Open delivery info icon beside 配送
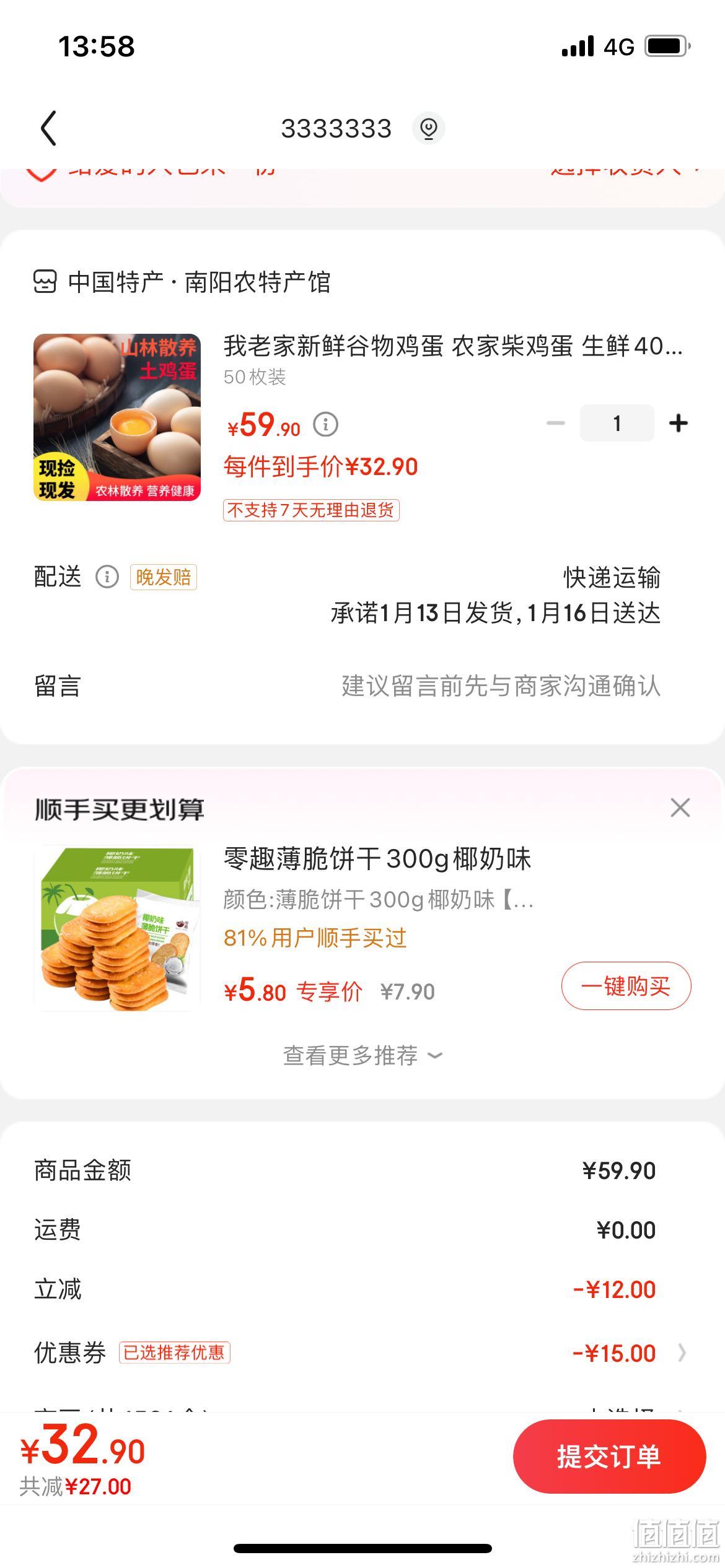 107,577
